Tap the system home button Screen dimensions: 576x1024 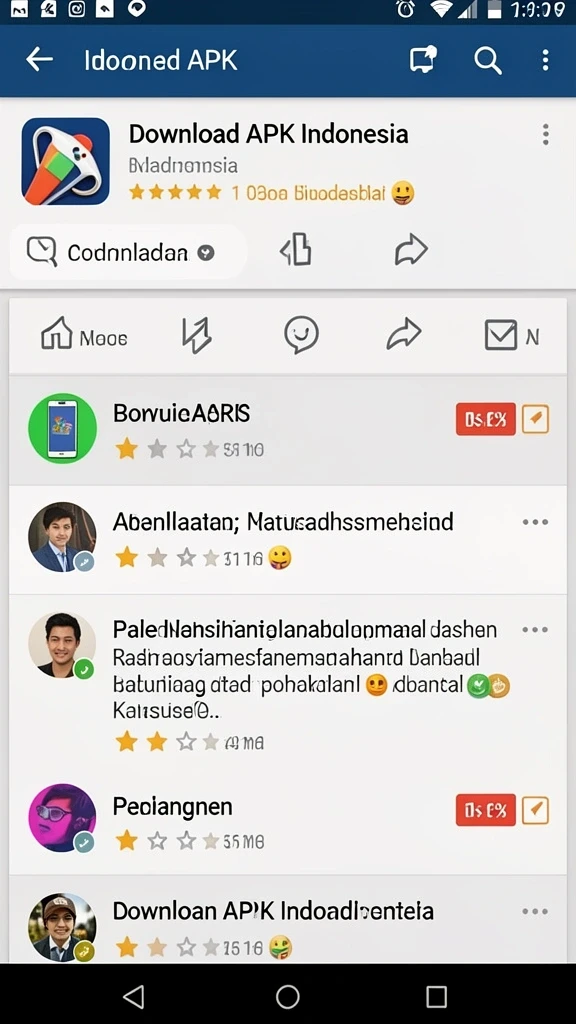[287, 997]
